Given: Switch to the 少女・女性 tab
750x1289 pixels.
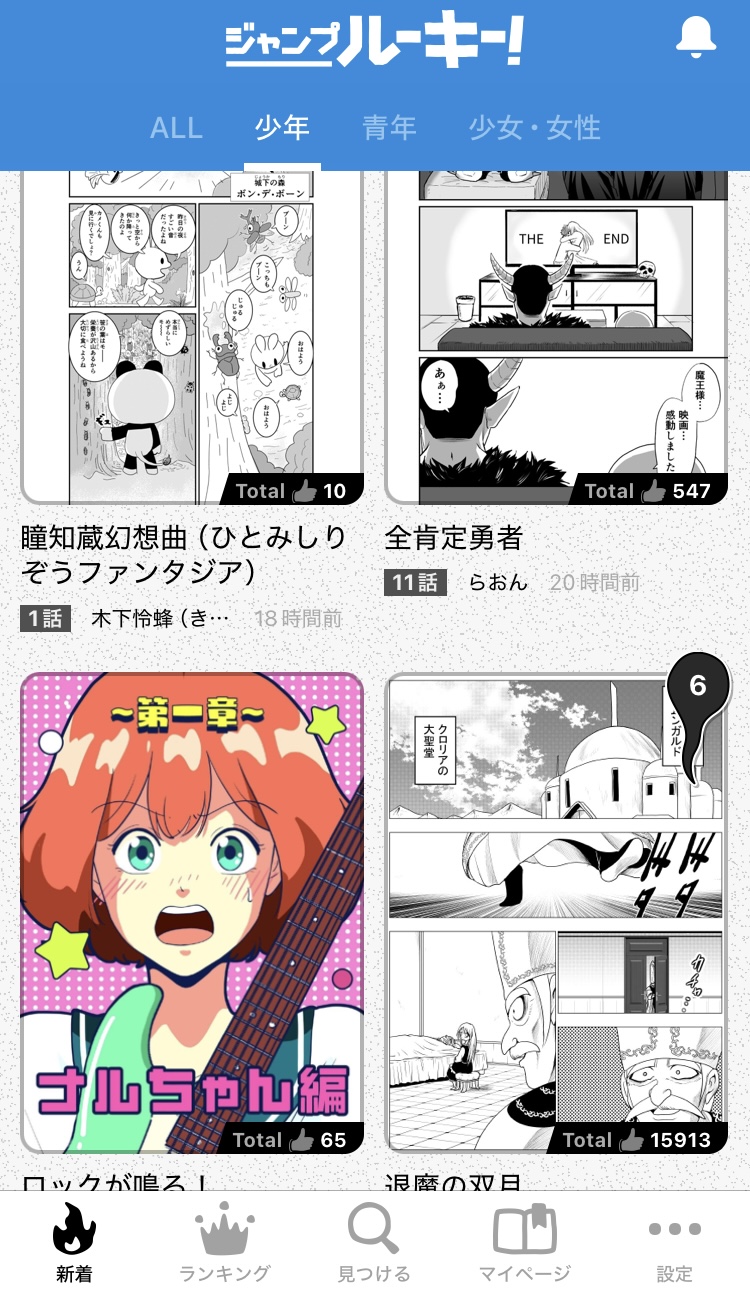Looking at the screenshot, I should (534, 128).
